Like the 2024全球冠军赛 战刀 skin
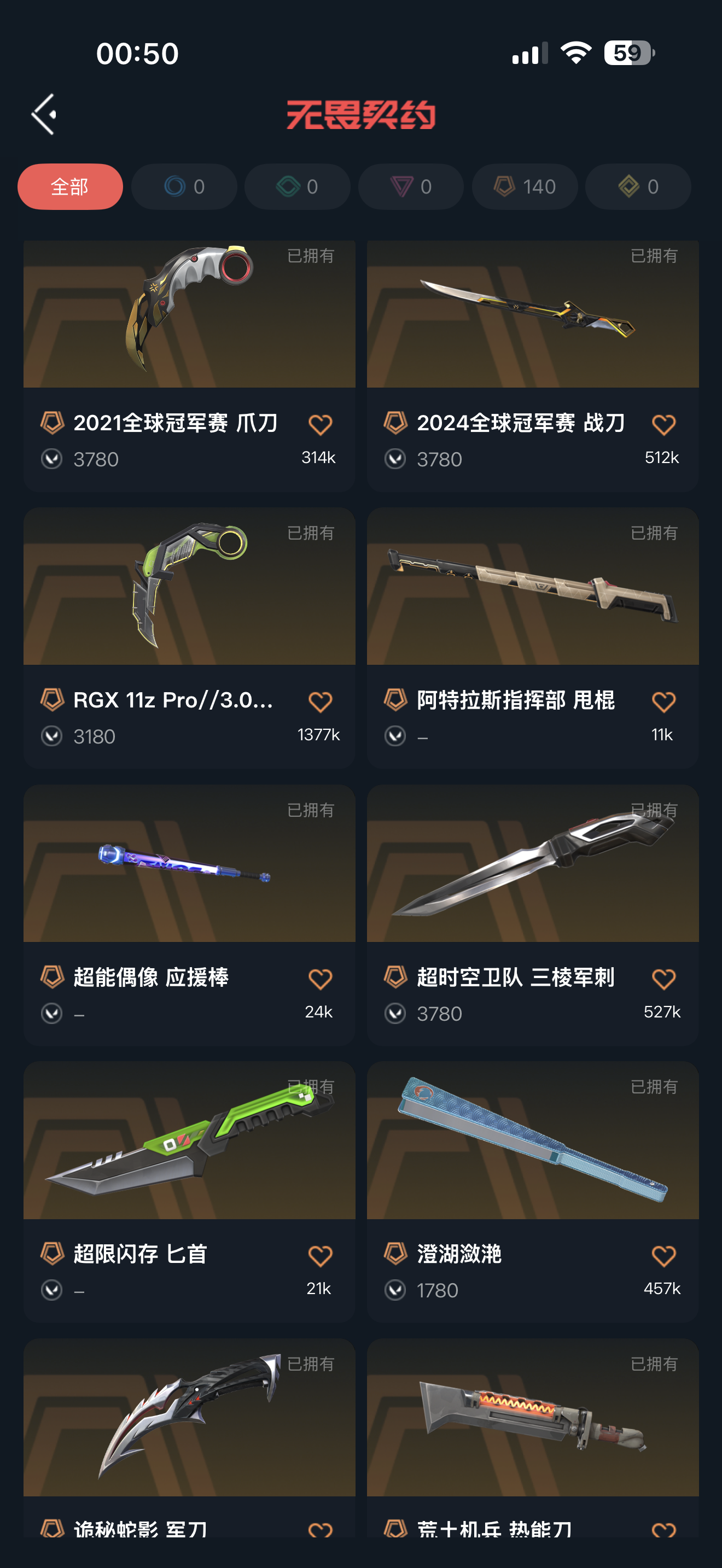This screenshot has height=1568, width=722. [663, 424]
